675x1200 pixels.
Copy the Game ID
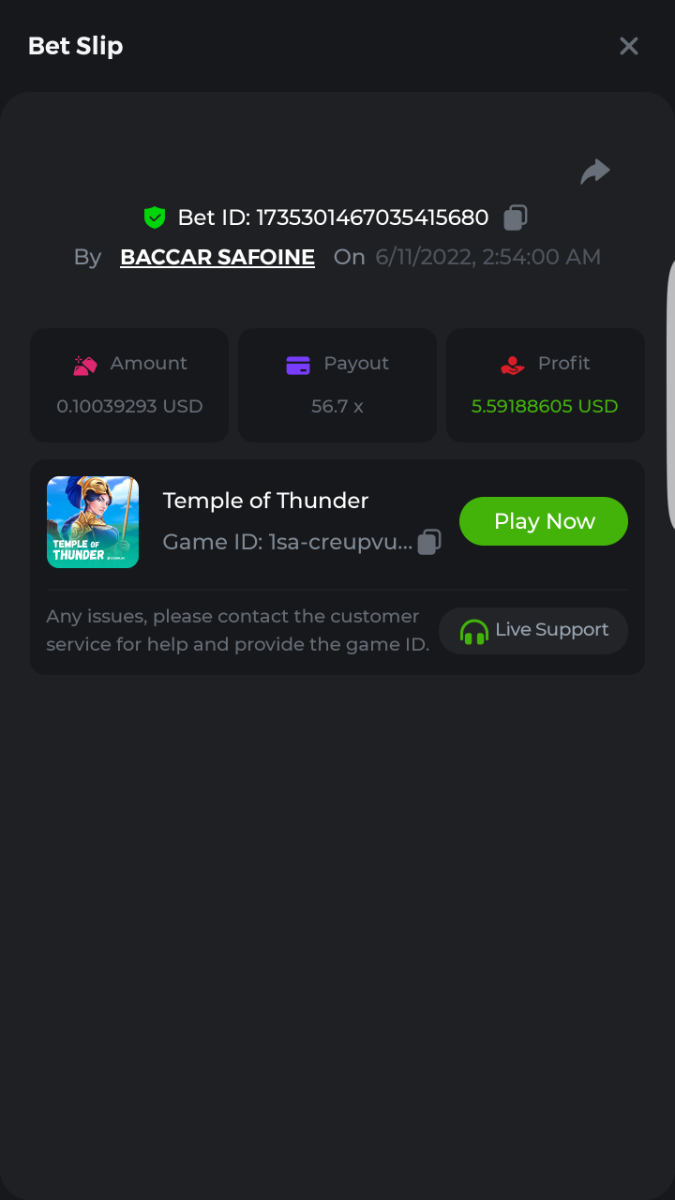(429, 542)
